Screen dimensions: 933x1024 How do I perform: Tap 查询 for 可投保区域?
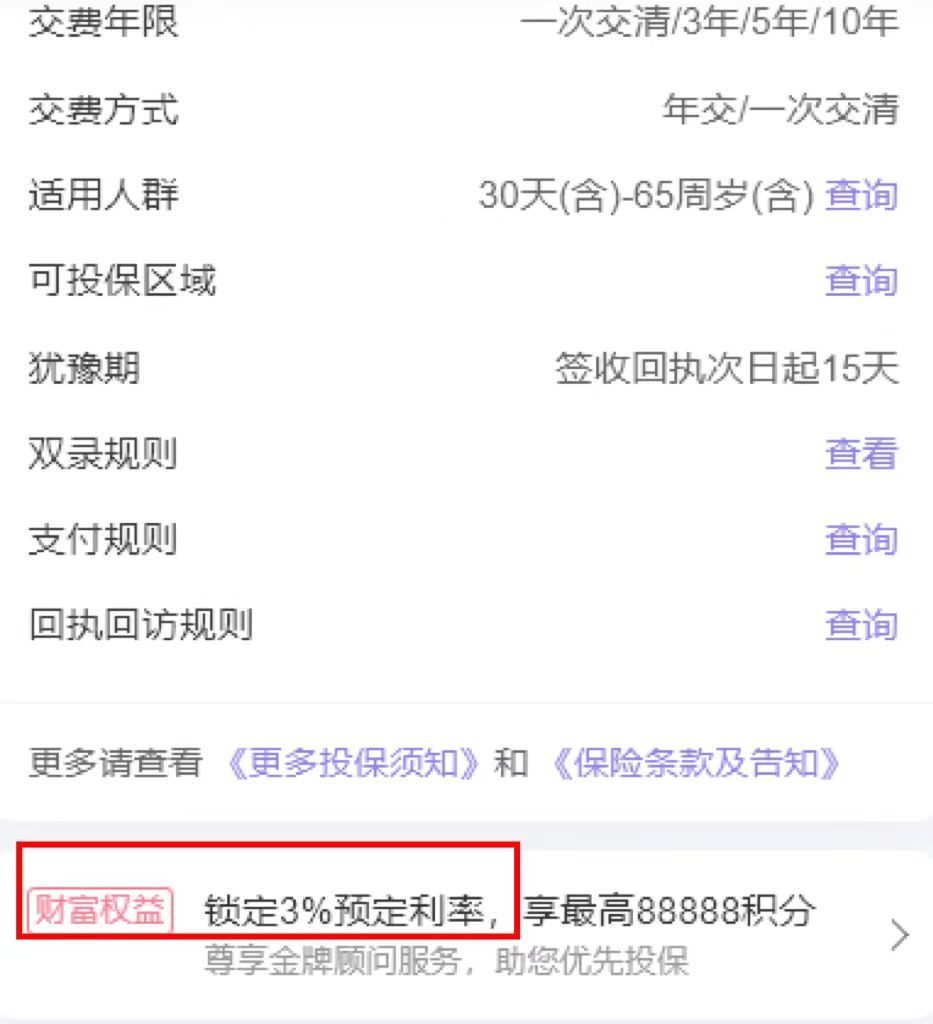point(860,281)
